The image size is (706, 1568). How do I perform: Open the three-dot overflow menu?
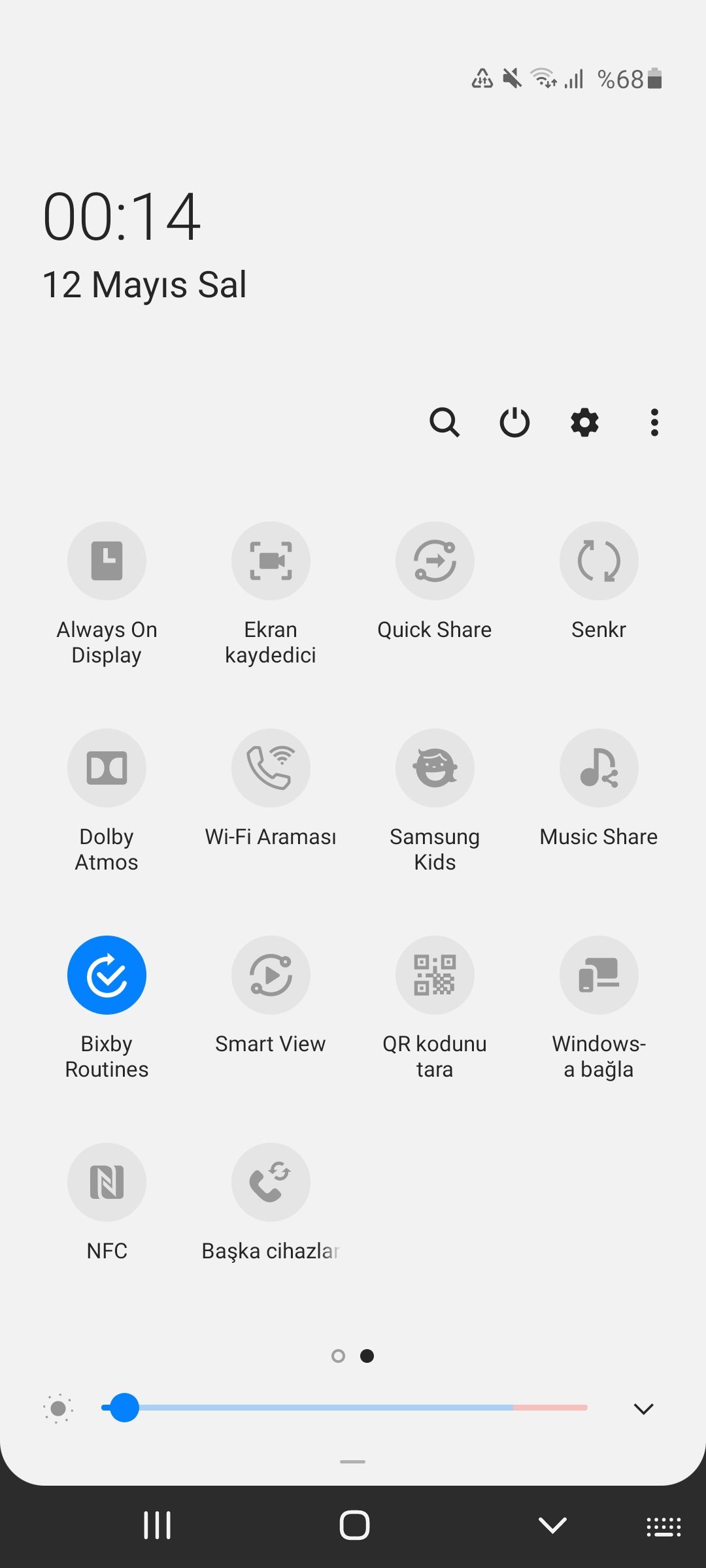(x=654, y=422)
